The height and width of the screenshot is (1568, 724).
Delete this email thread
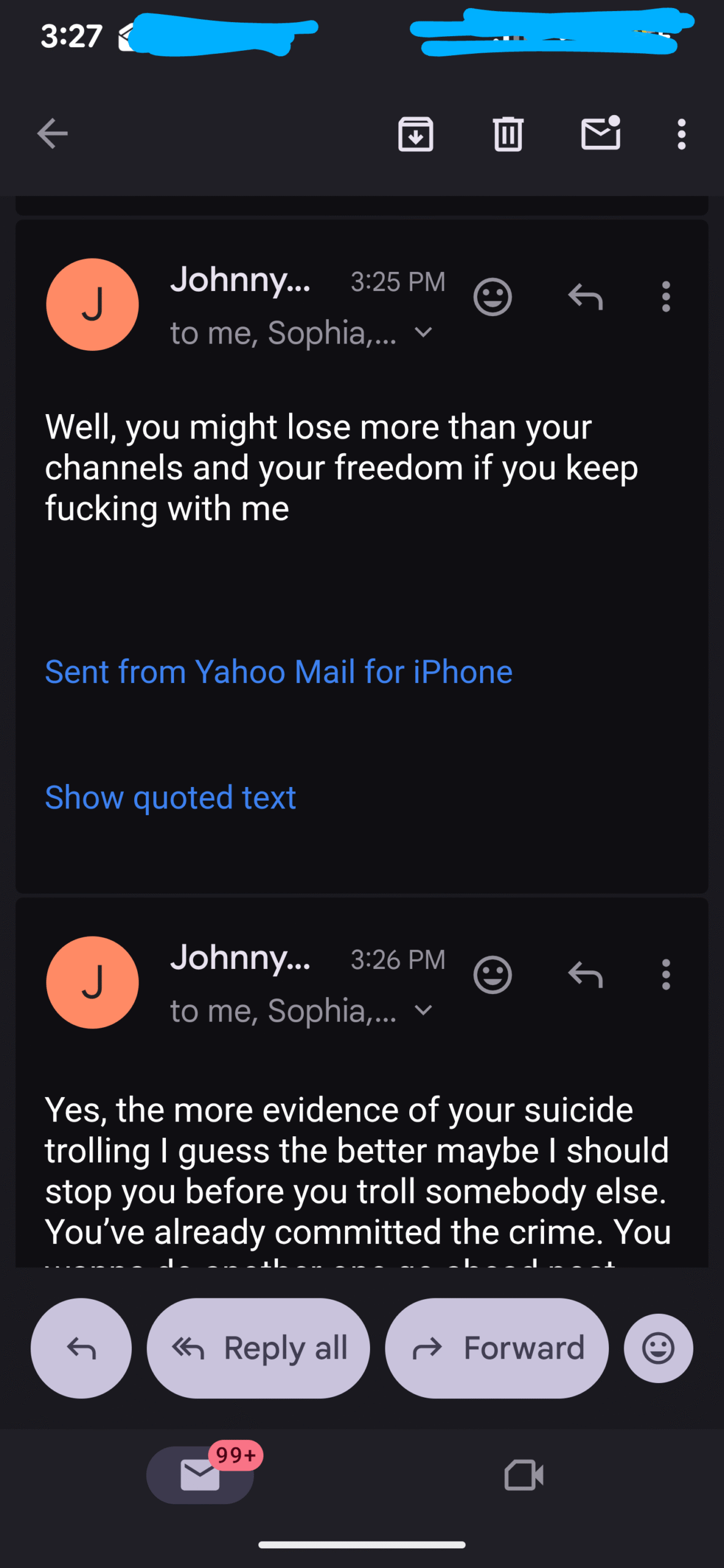click(x=508, y=134)
